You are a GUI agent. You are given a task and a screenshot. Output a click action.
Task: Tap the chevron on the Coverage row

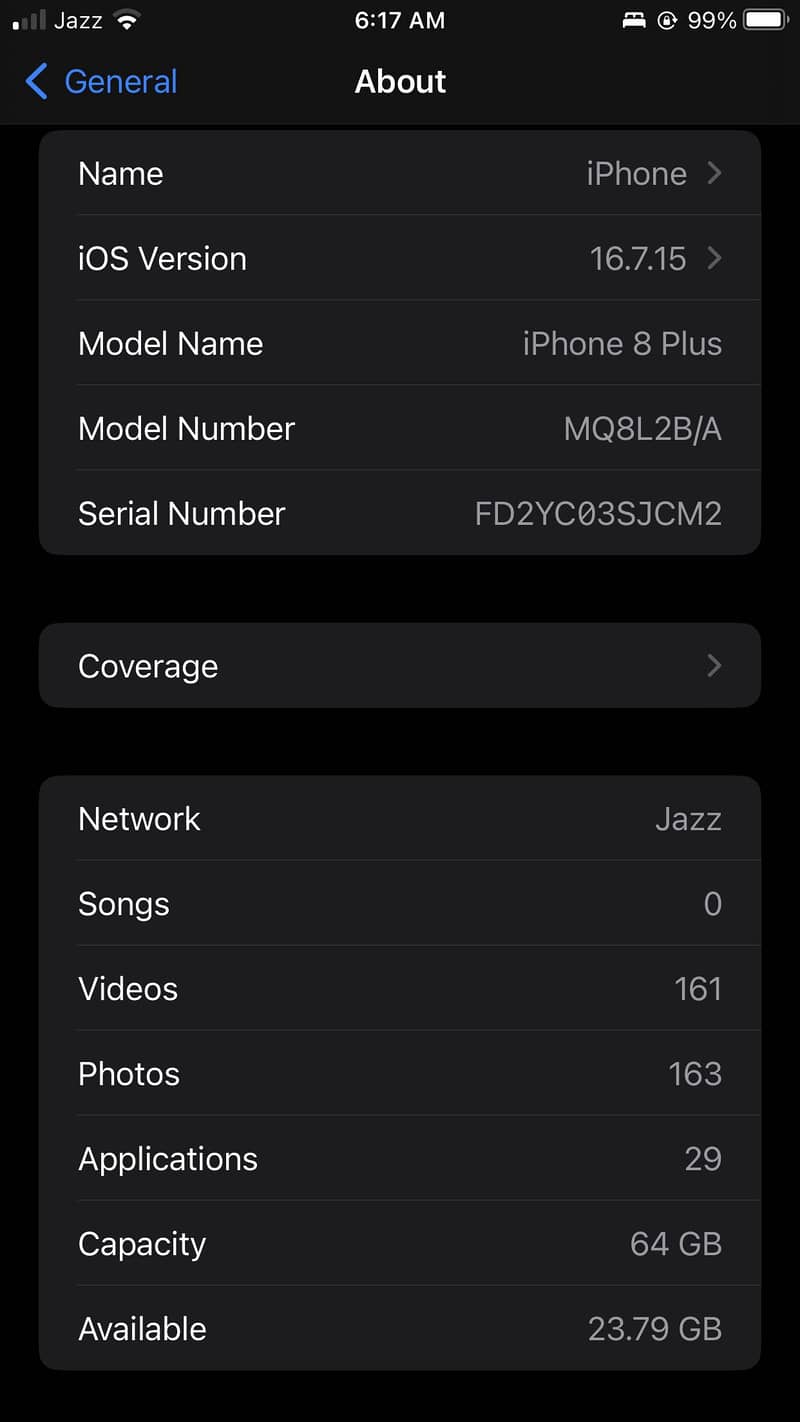pyautogui.click(x=714, y=665)
